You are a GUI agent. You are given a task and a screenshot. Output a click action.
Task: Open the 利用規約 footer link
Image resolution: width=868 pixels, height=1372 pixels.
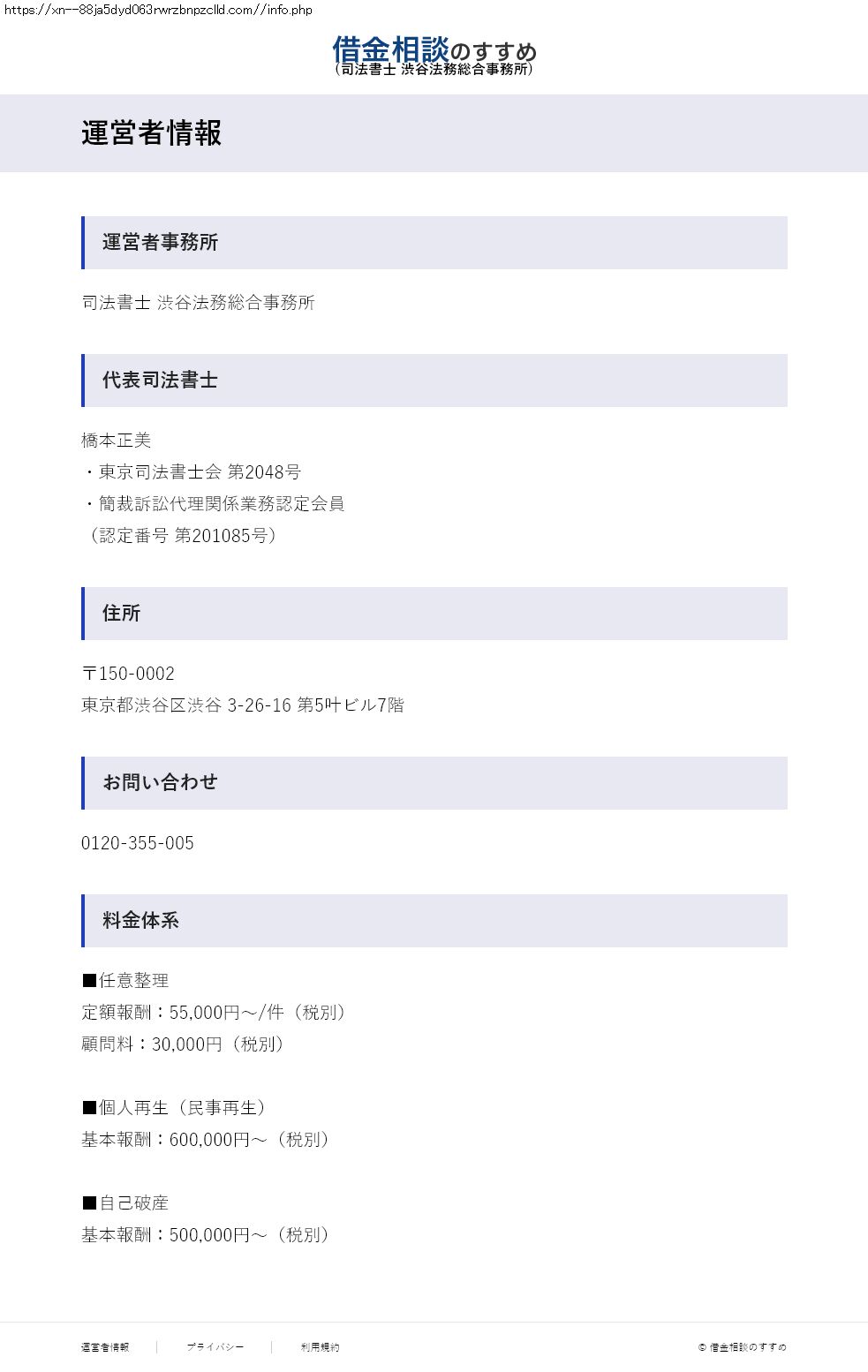pyautogui.click(x=320, y=1347)
